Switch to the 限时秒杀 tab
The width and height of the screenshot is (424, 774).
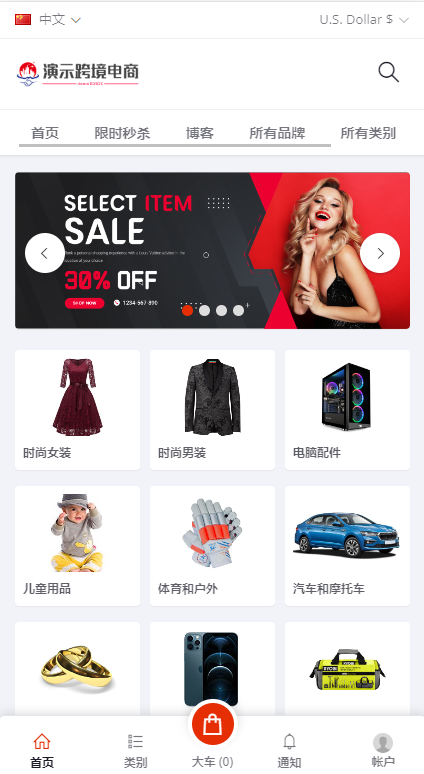[x=122, y=133]
